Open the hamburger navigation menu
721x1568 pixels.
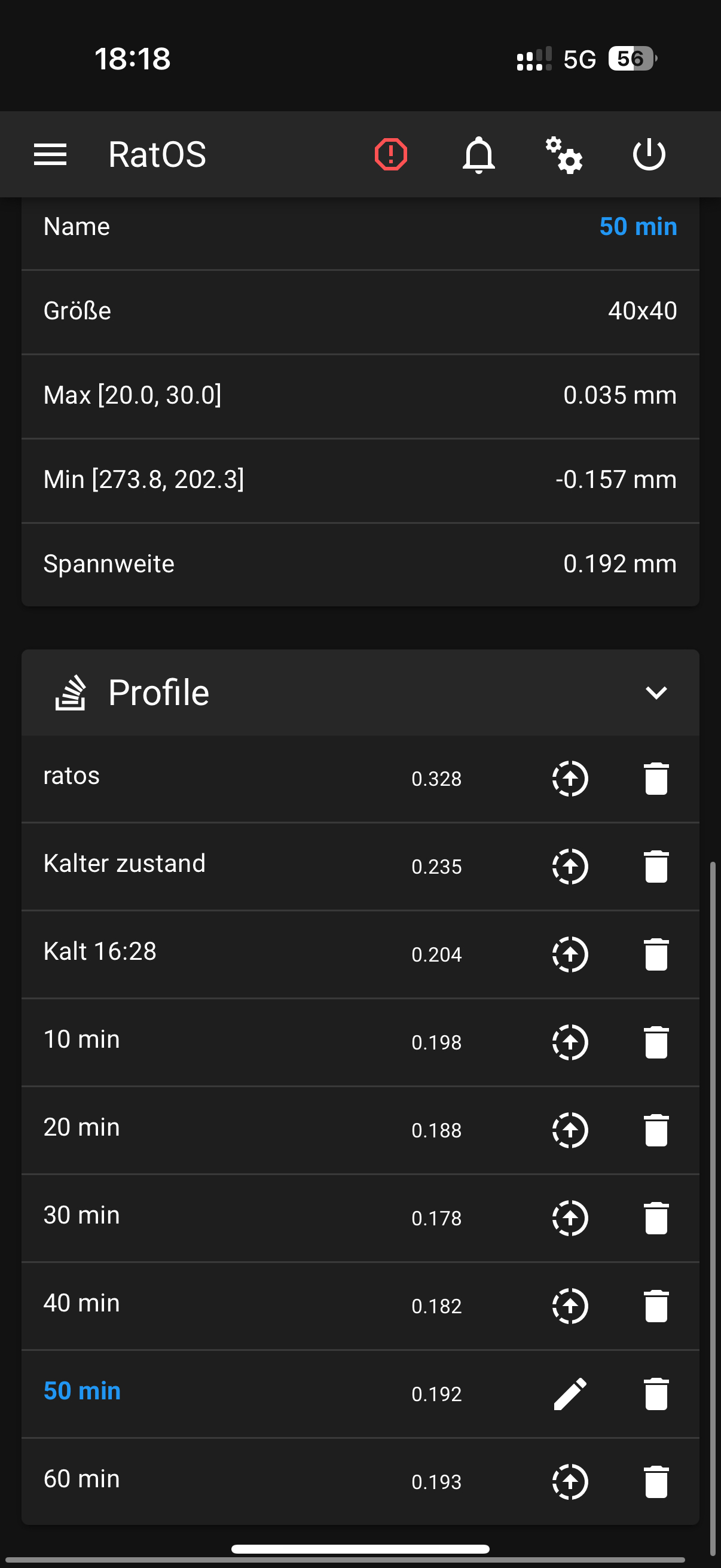(x=50, y=155)
